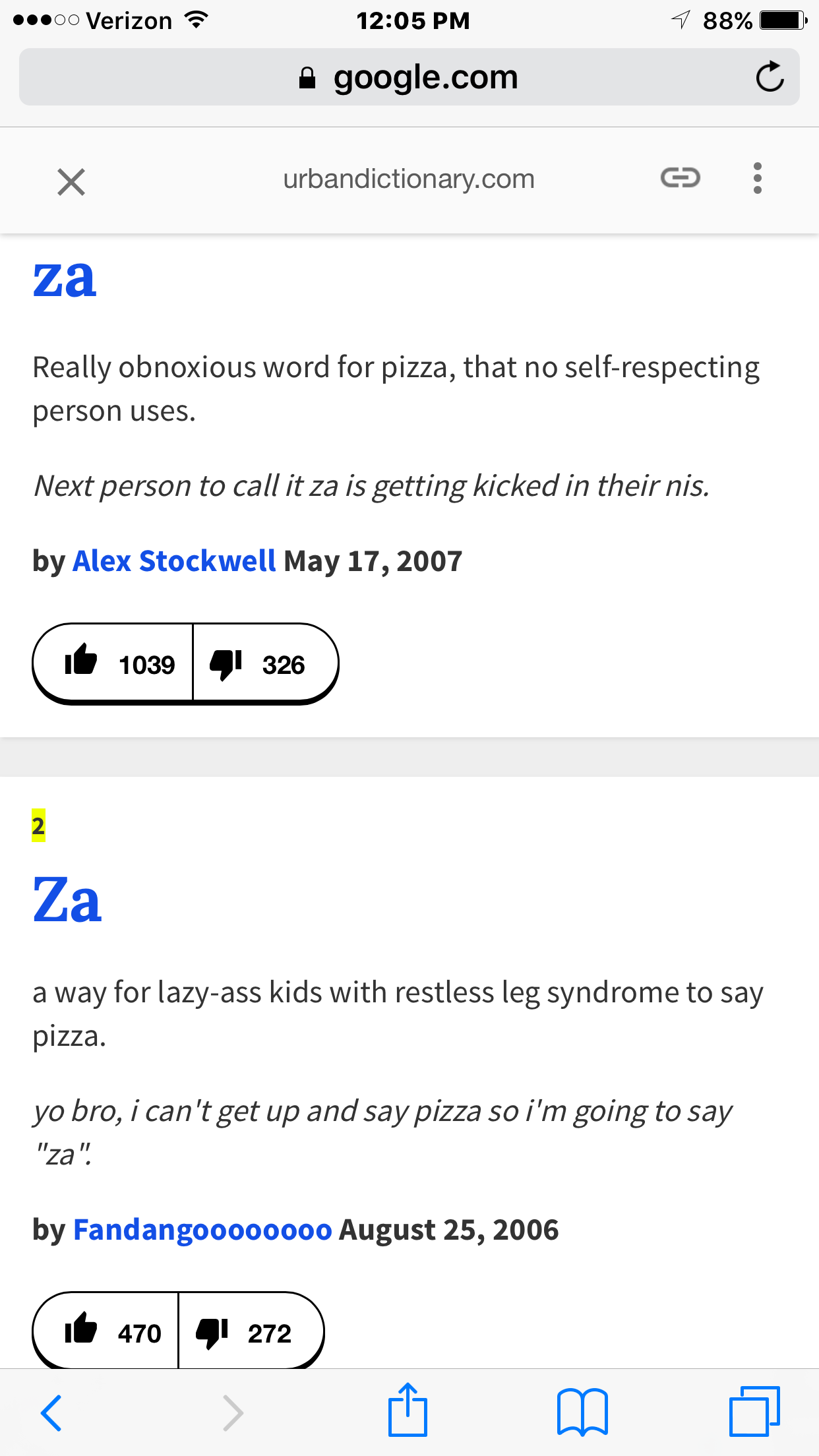Tap the google.com address bar
Viewport: 819px width, 1456px height.
409,77
